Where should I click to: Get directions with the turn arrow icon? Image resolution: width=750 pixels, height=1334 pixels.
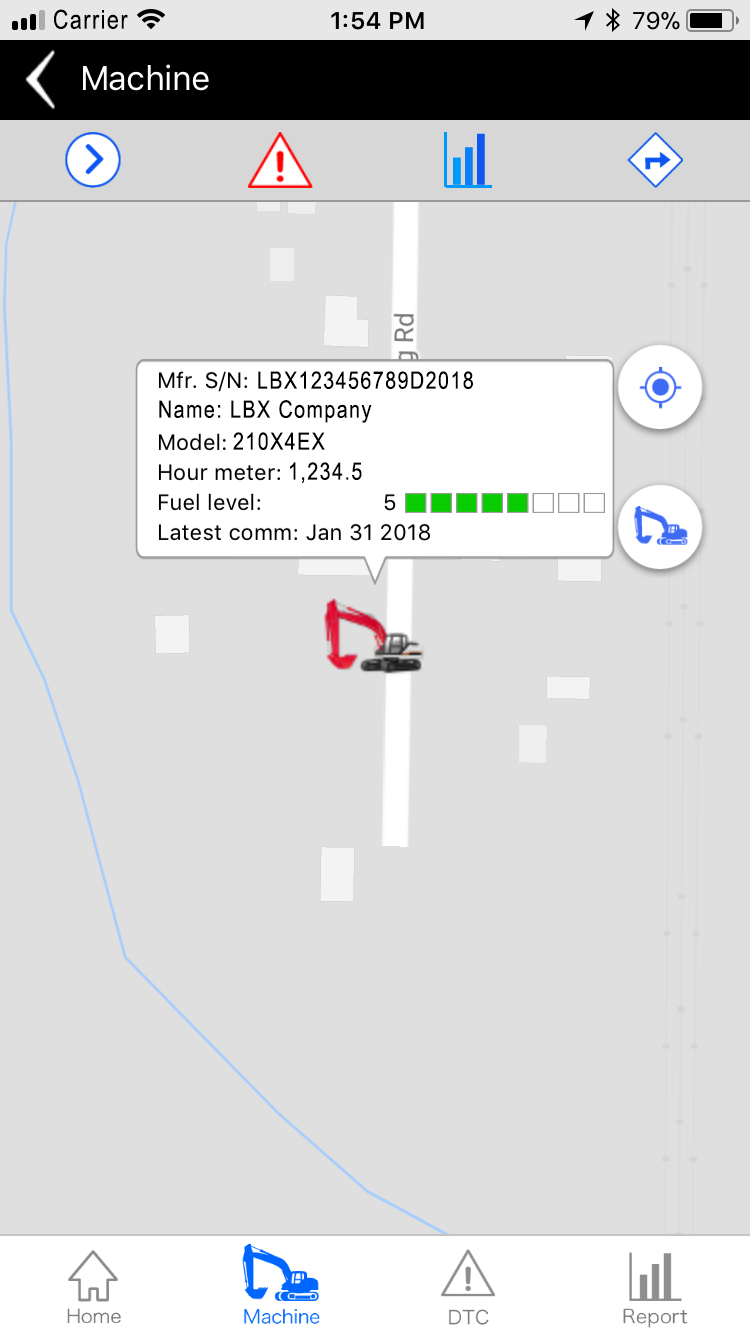655,161
